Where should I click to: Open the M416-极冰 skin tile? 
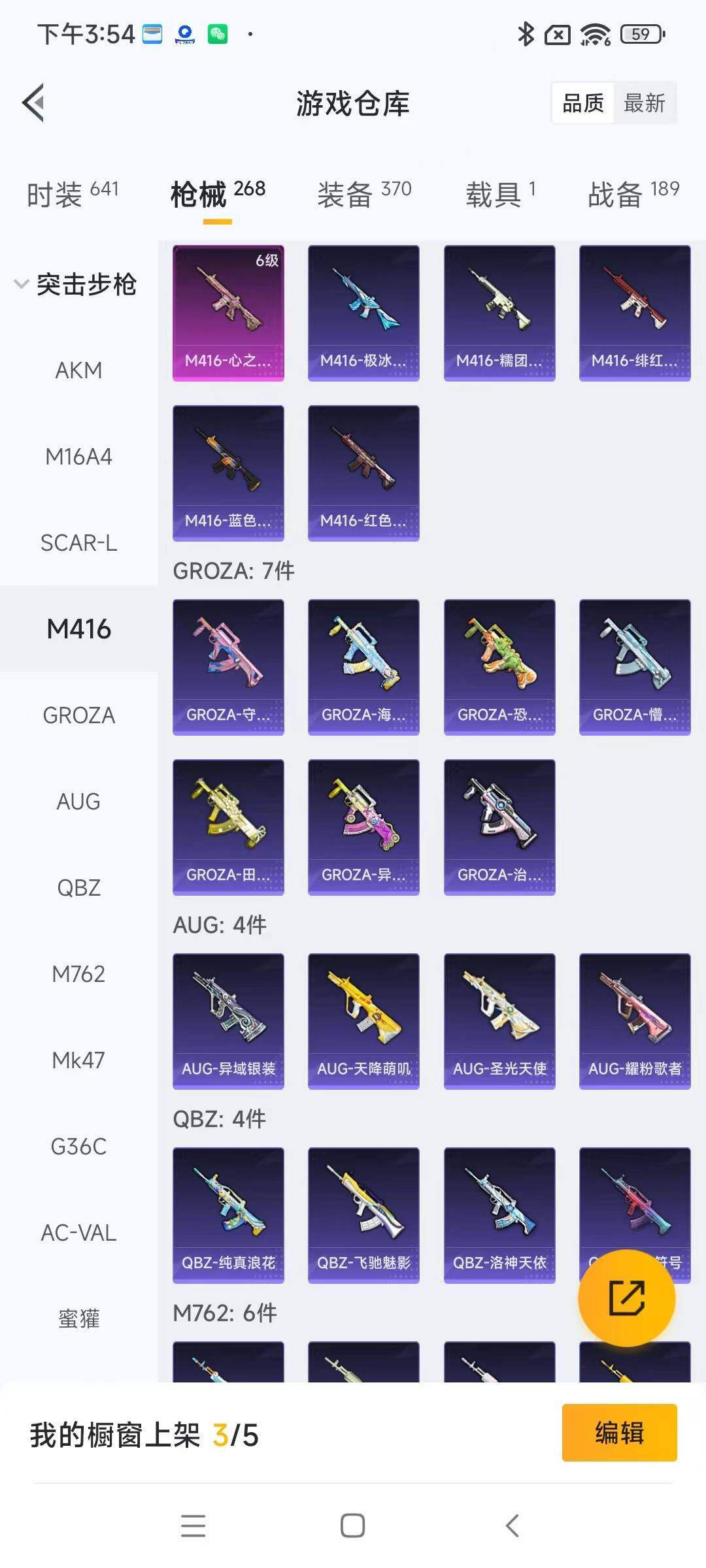(363, 312)
